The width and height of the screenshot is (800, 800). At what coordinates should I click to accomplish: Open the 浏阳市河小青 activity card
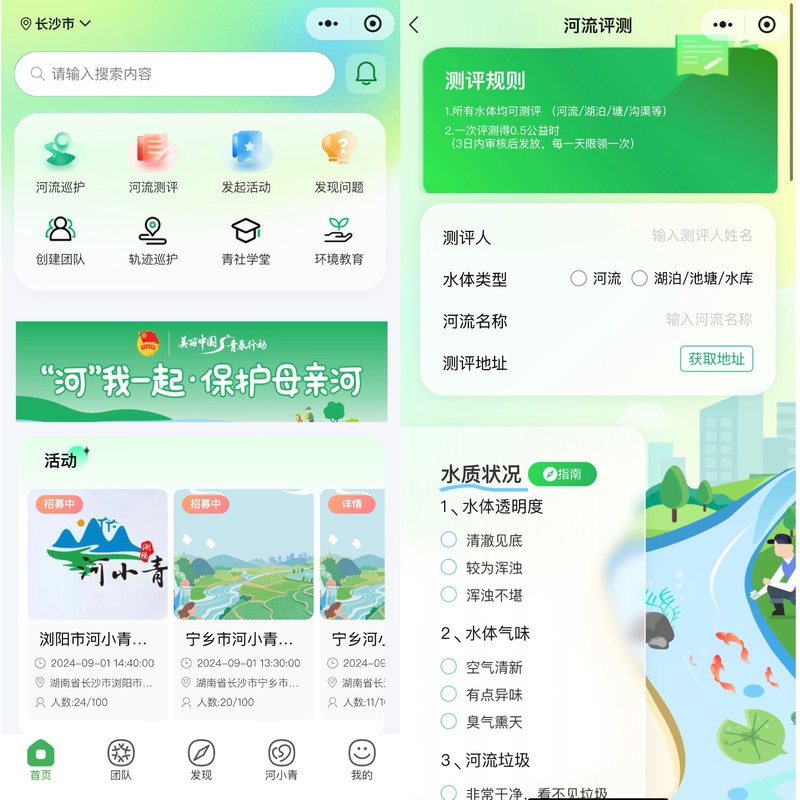[97, 600]
